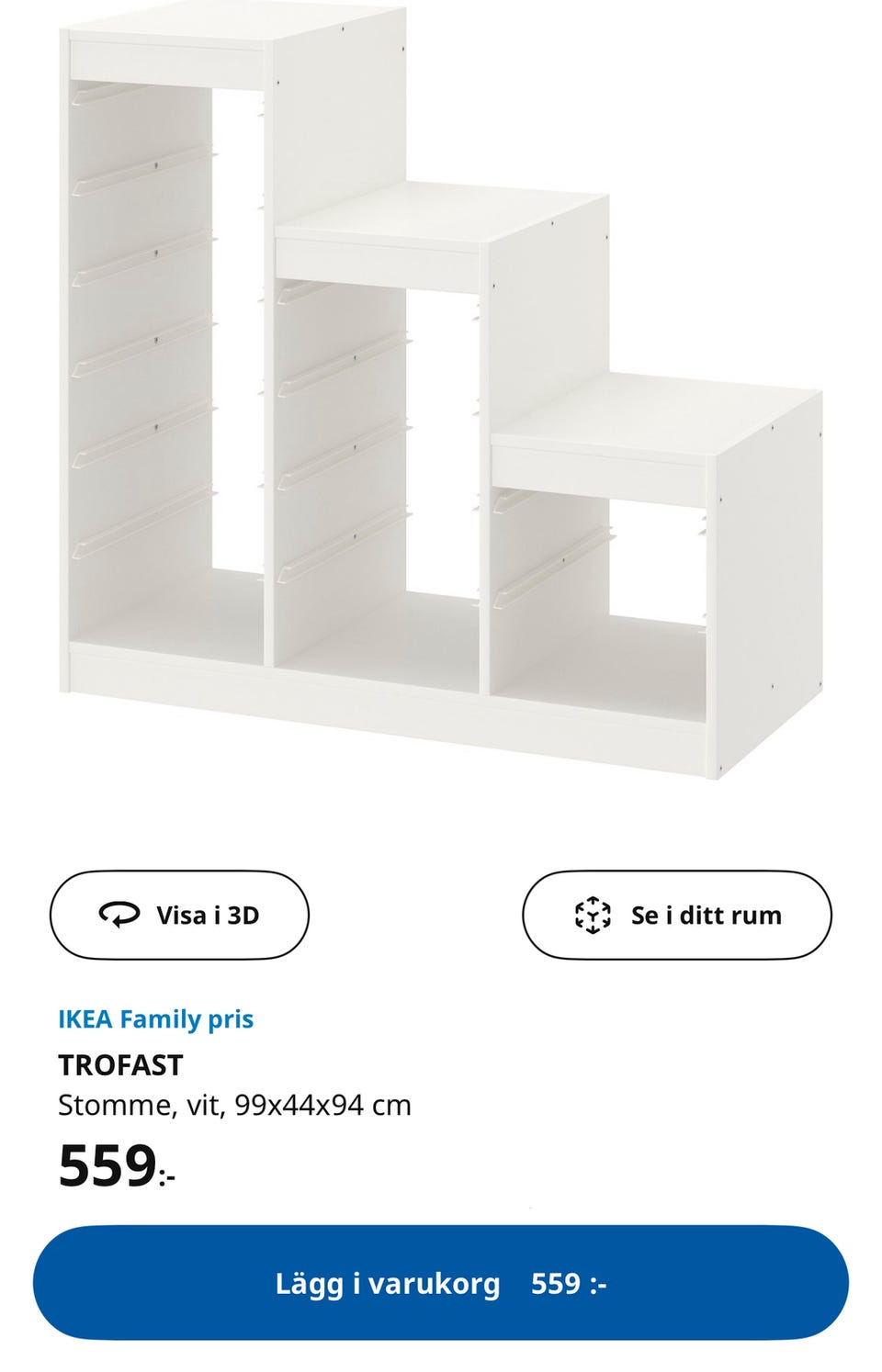
Task: Click the middle column of the storage frame
Action: (377, 459)
